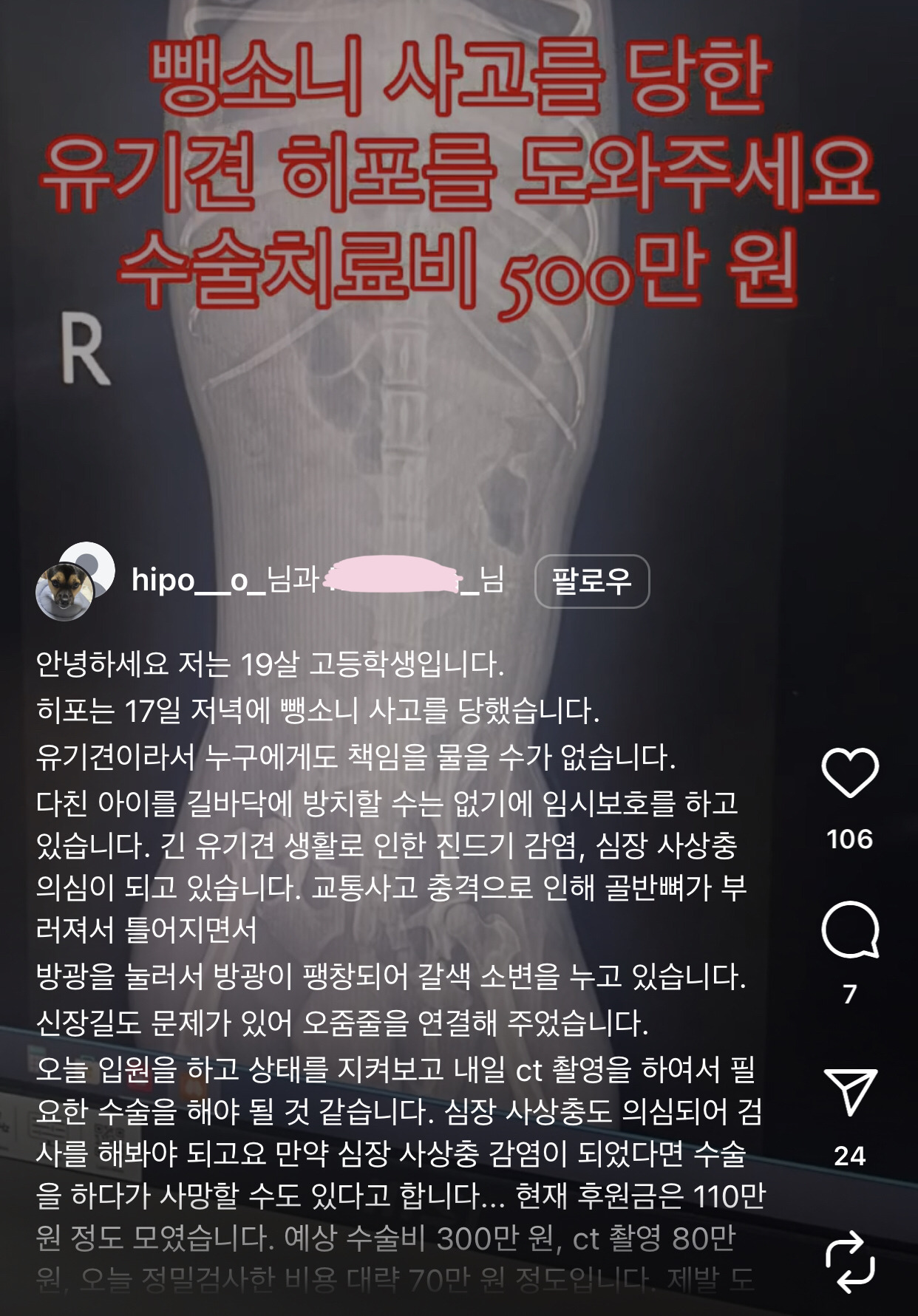This screenshot has height=1316, width=918.
Task: Like this reel with the heart icon
Action: pyautogui.click(x=850, y=772)
